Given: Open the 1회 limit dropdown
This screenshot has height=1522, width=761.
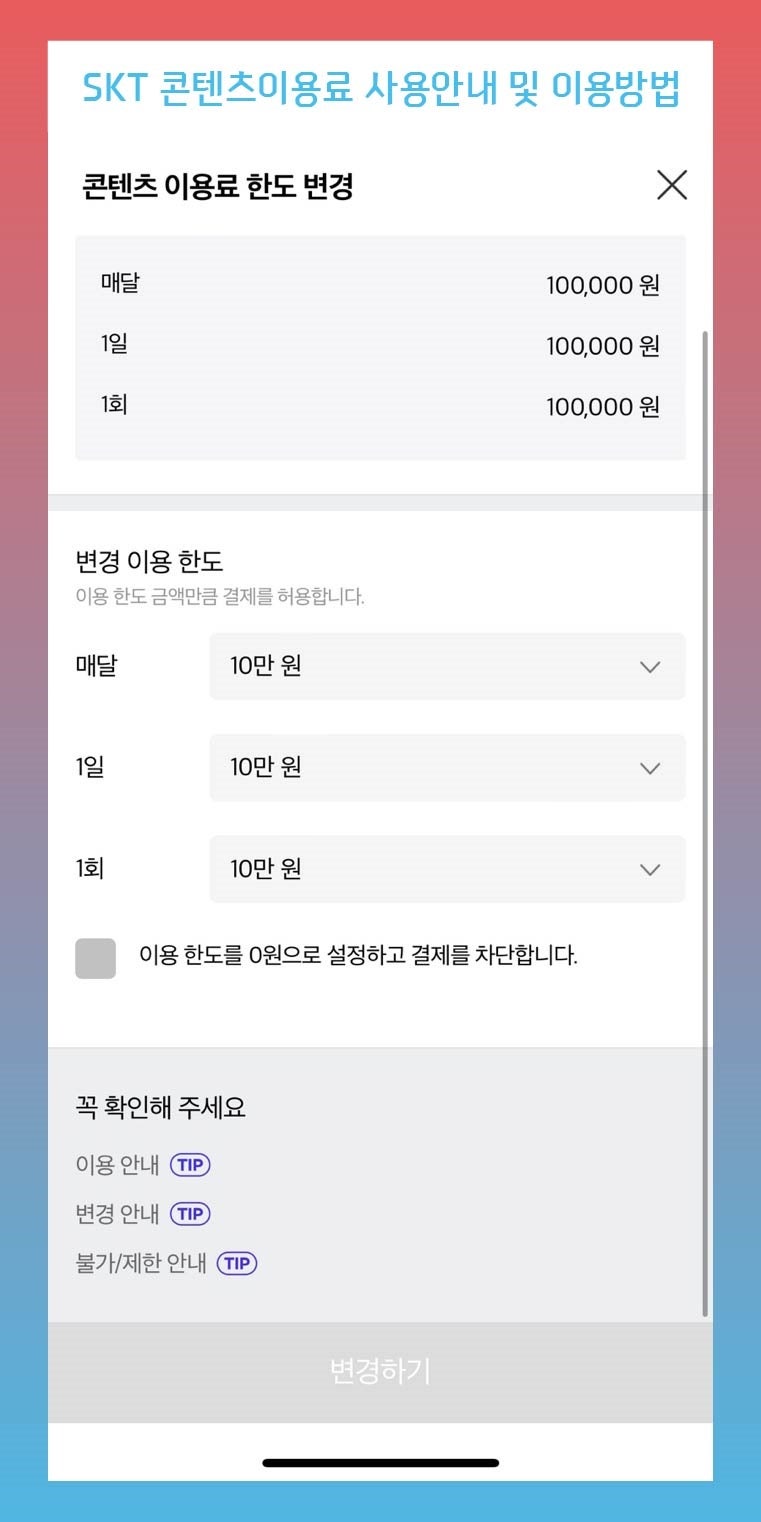Looking at the screenshot, I should (x=447, y=869).
